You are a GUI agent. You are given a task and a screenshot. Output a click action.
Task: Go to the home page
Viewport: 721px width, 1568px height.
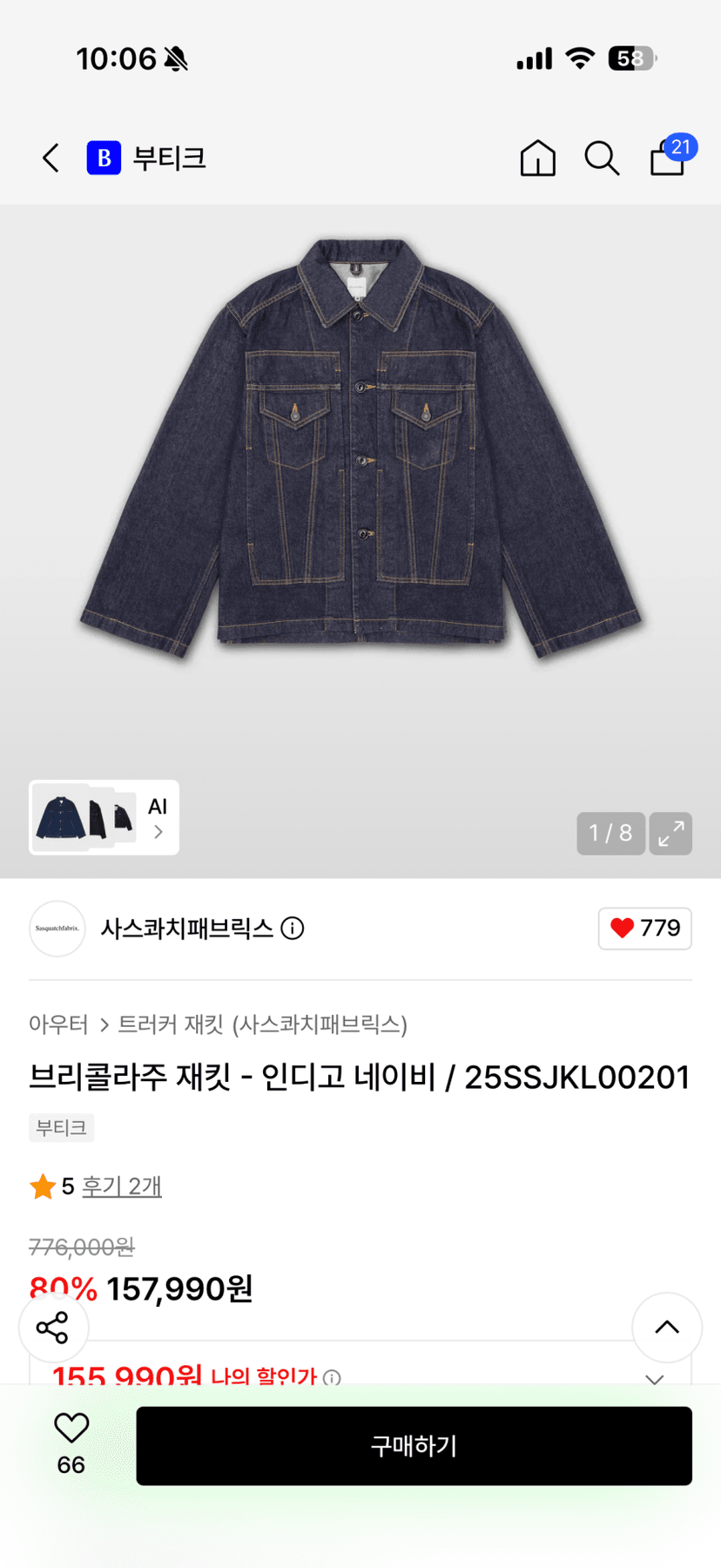click(x=537, y=159)
